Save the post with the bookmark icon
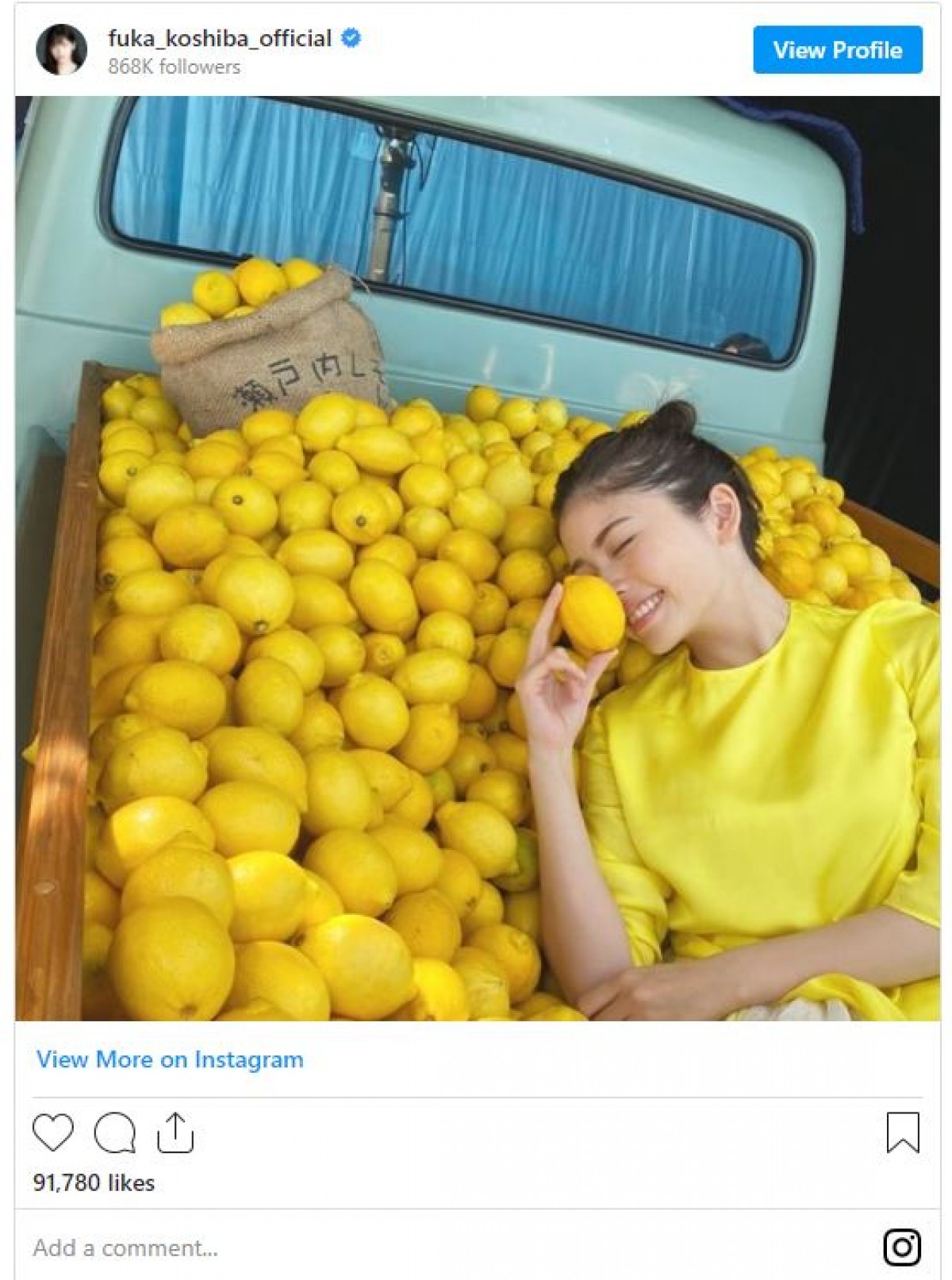The width and height of the screenshot is (952, 1280). tap(902, 1132)
